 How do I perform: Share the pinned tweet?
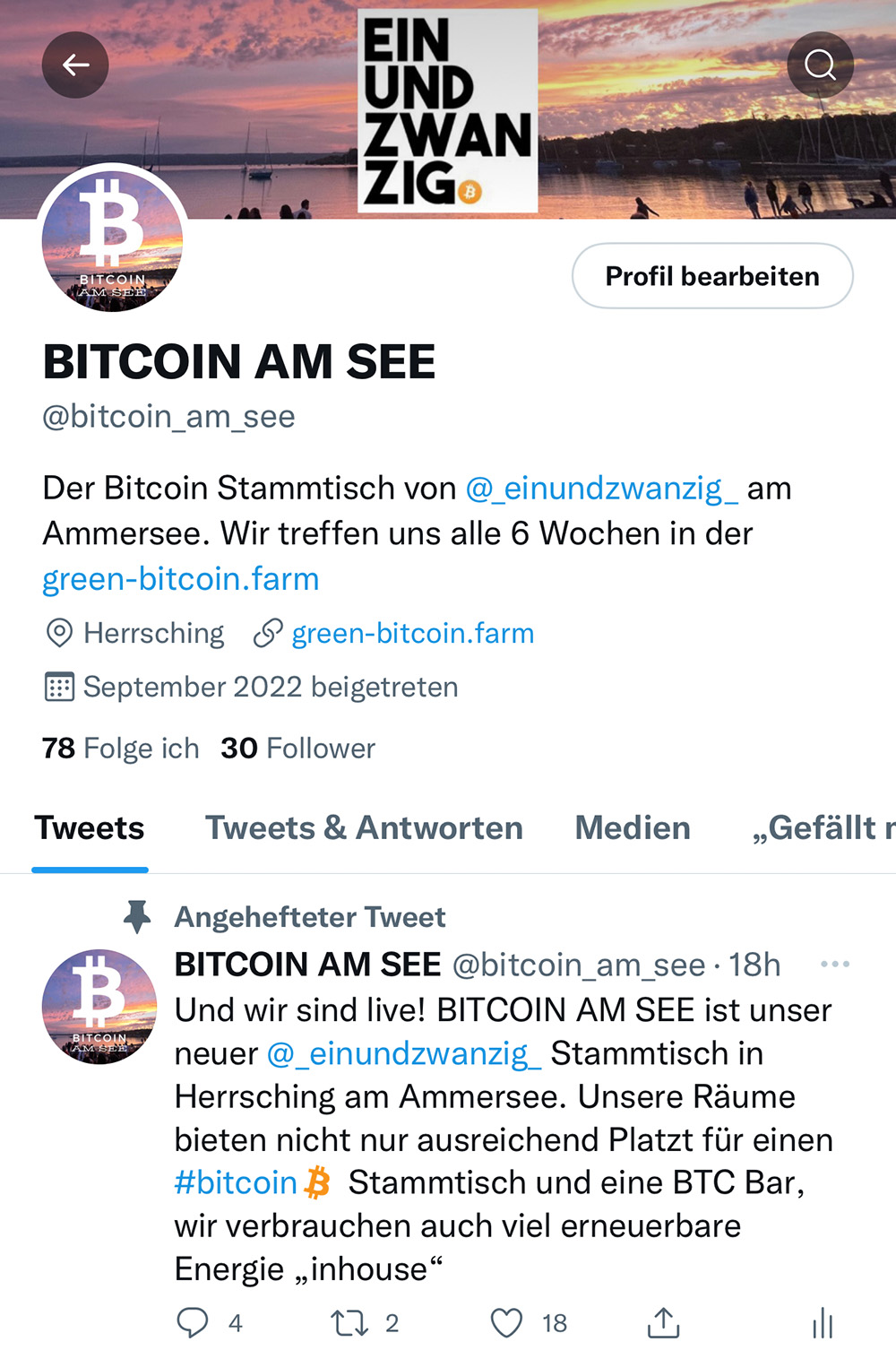(663, 1322)
